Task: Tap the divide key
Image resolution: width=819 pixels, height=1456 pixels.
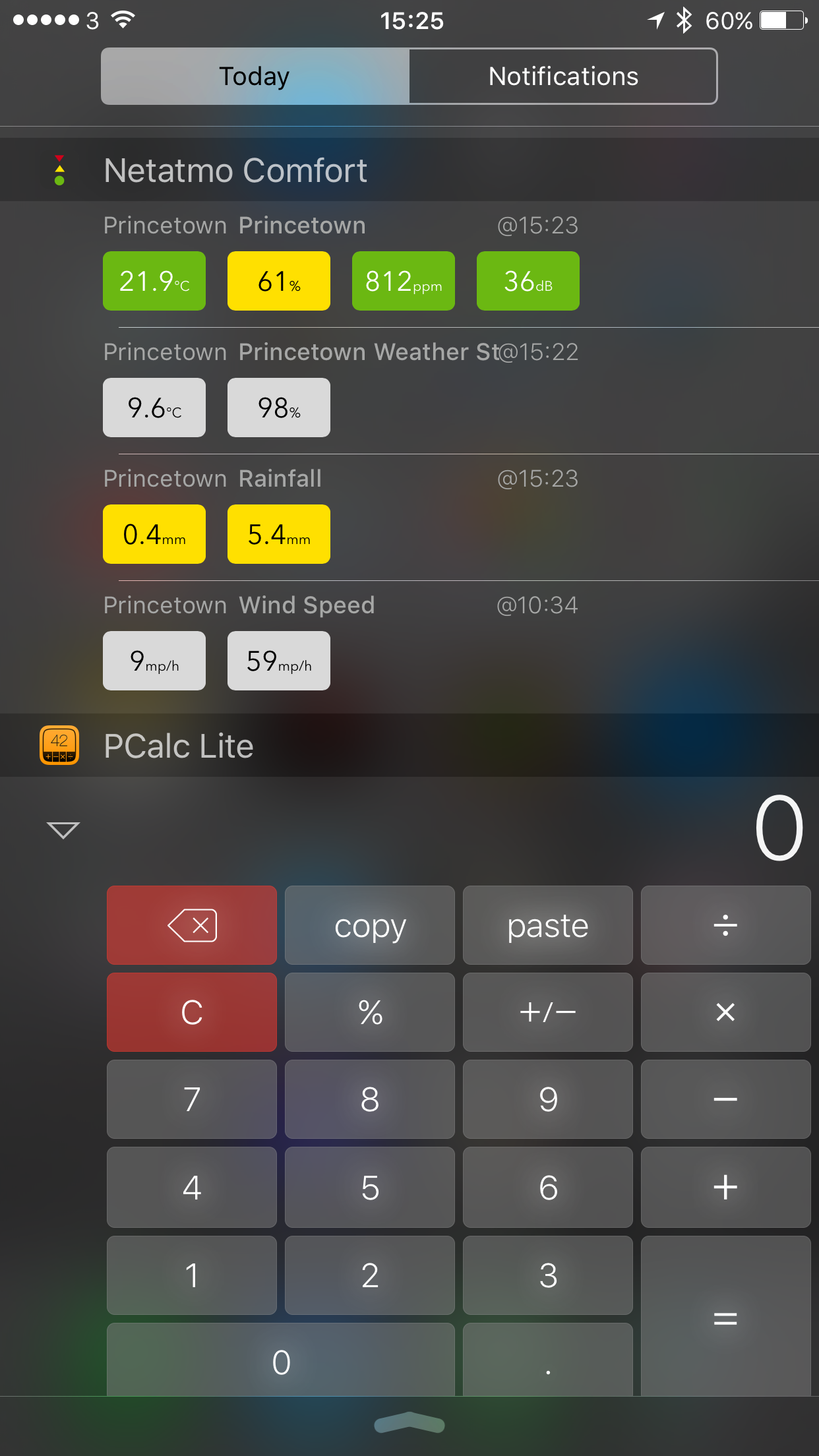Action: (725, 925)
